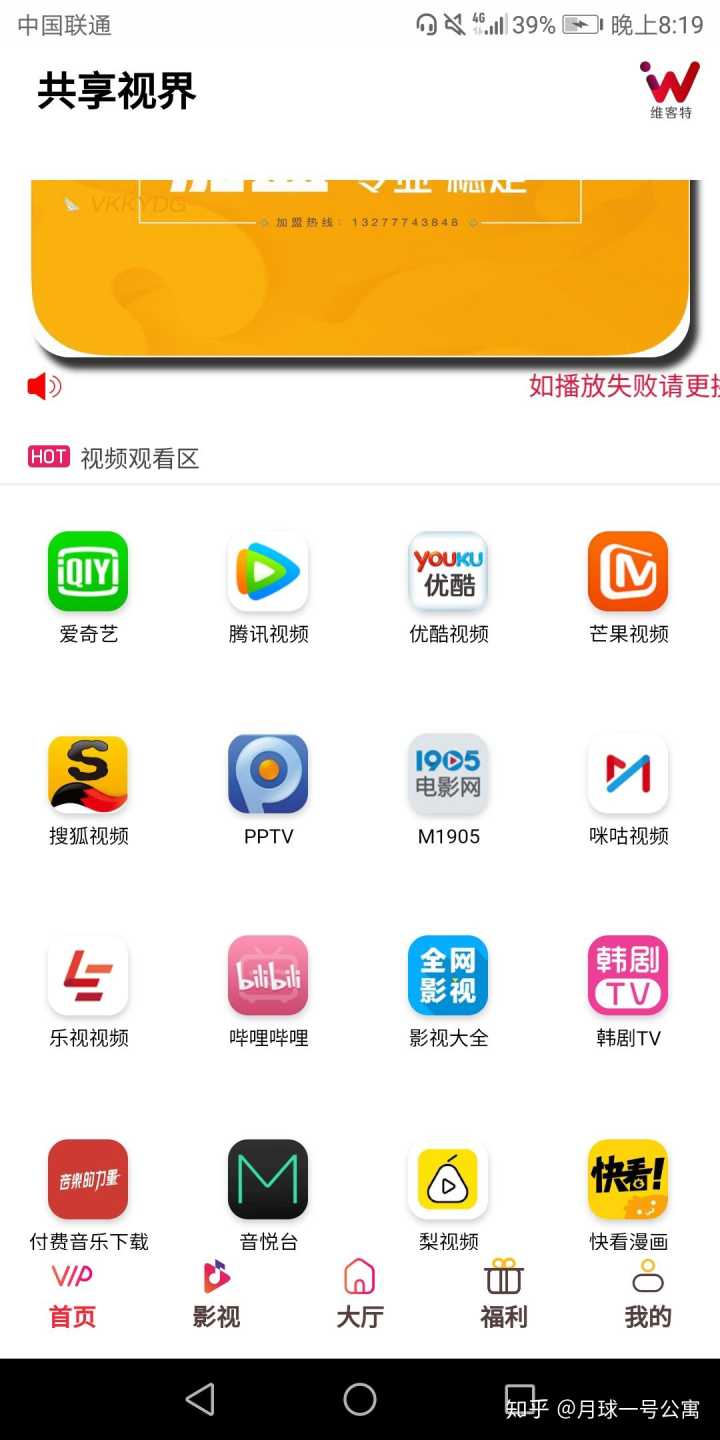Launch 咪咕视频
The width and height of the screenshot is (720, 1440).
pos(628,775)
